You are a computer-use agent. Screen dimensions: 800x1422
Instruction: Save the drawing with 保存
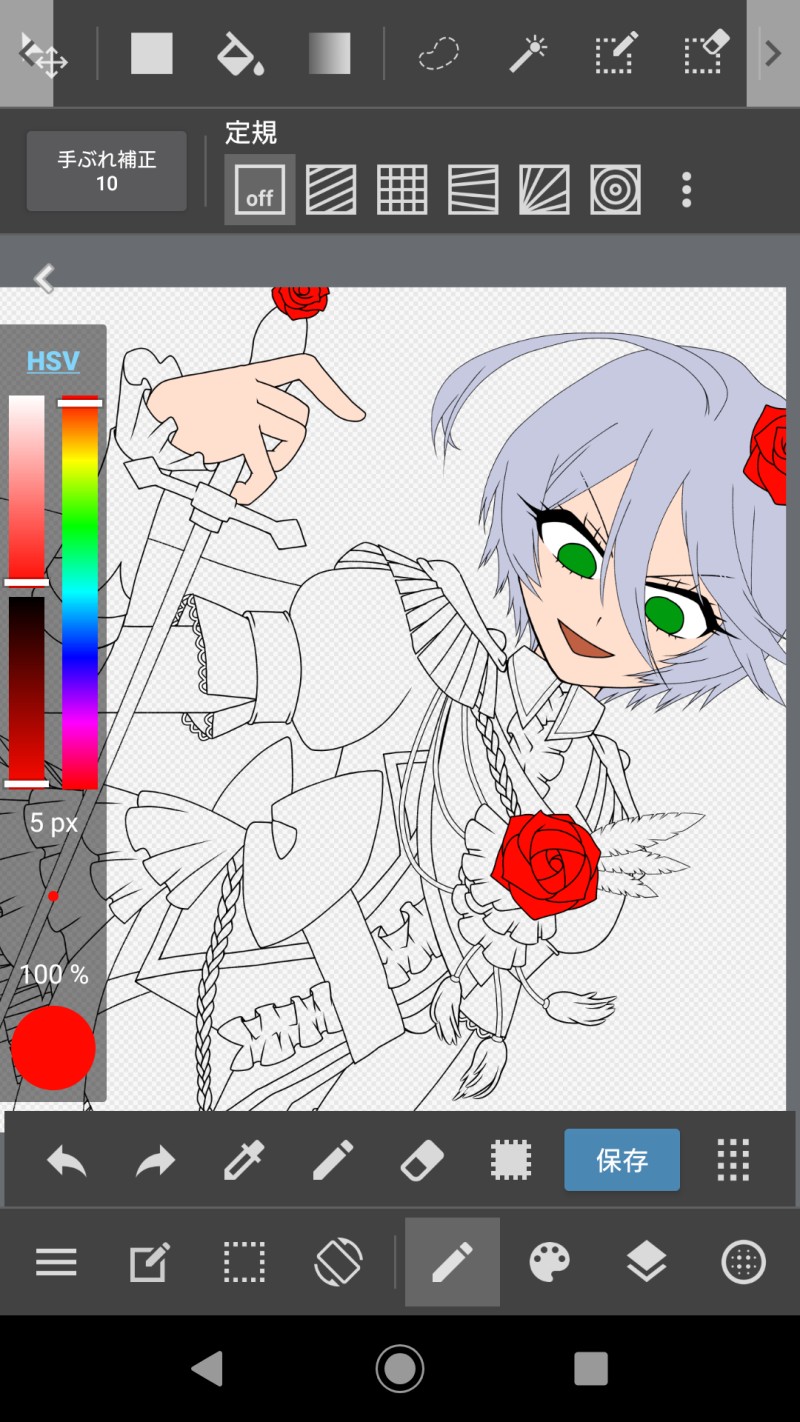pos(622,1160)
